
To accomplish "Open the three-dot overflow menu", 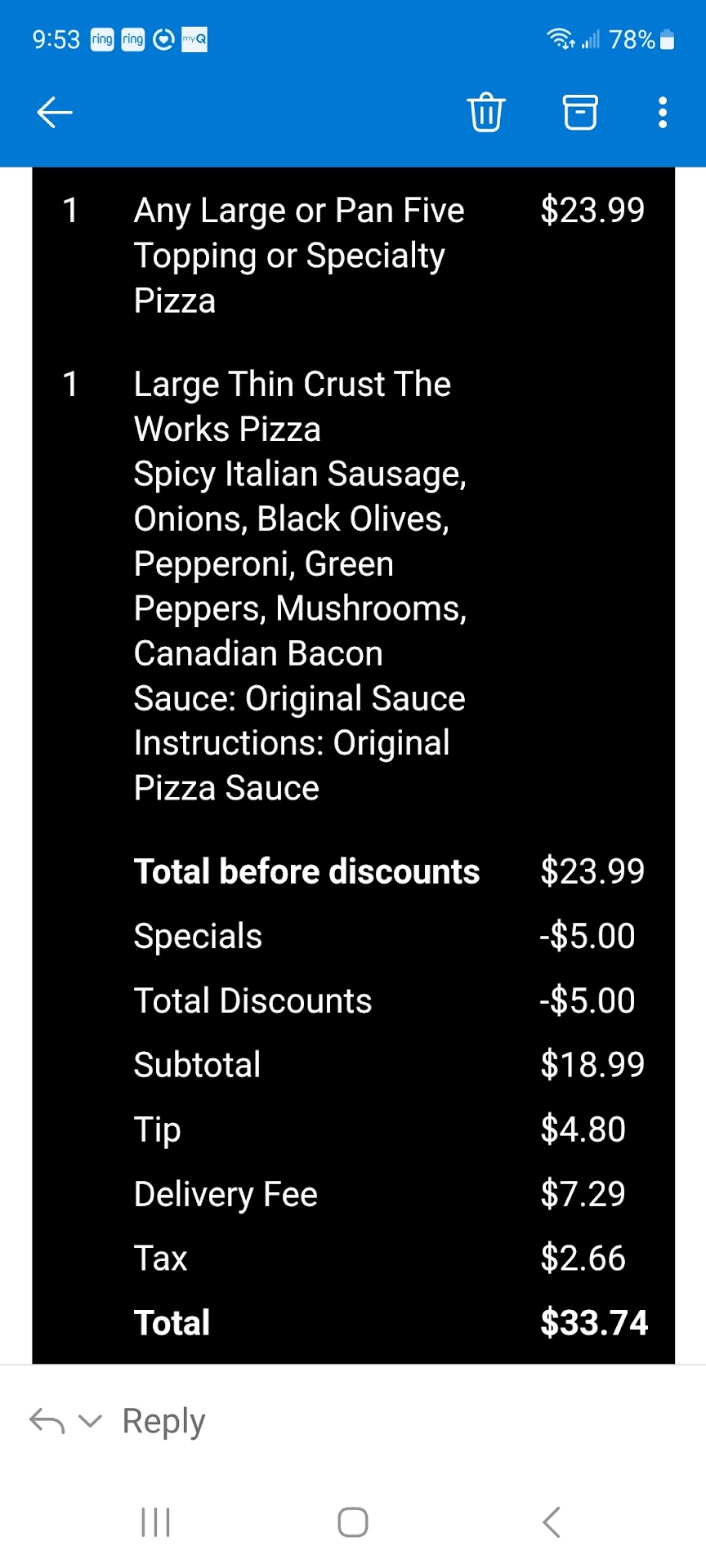I will (x=663, y=113).
